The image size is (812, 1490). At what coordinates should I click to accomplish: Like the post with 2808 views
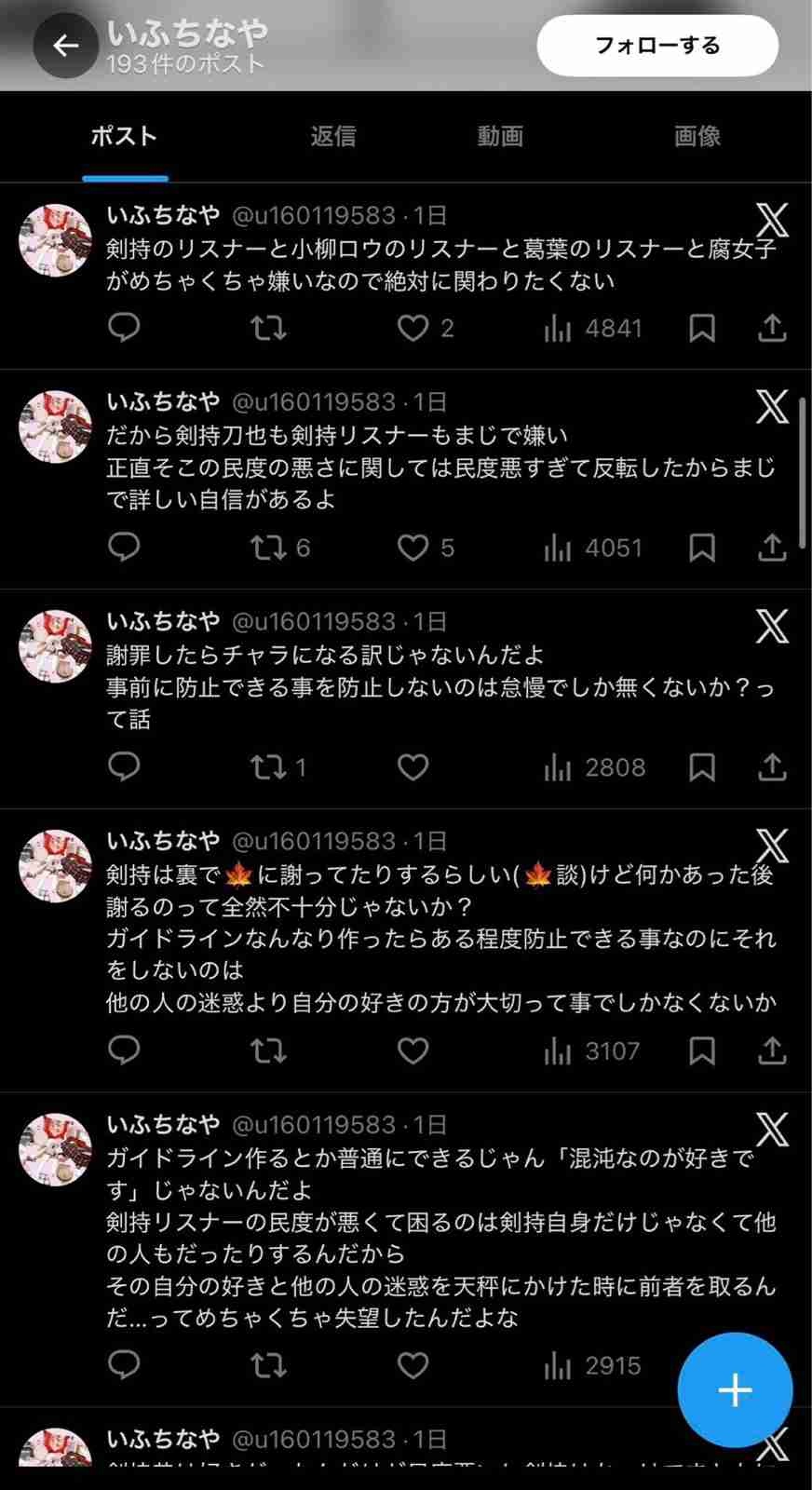tap(413, 767)
